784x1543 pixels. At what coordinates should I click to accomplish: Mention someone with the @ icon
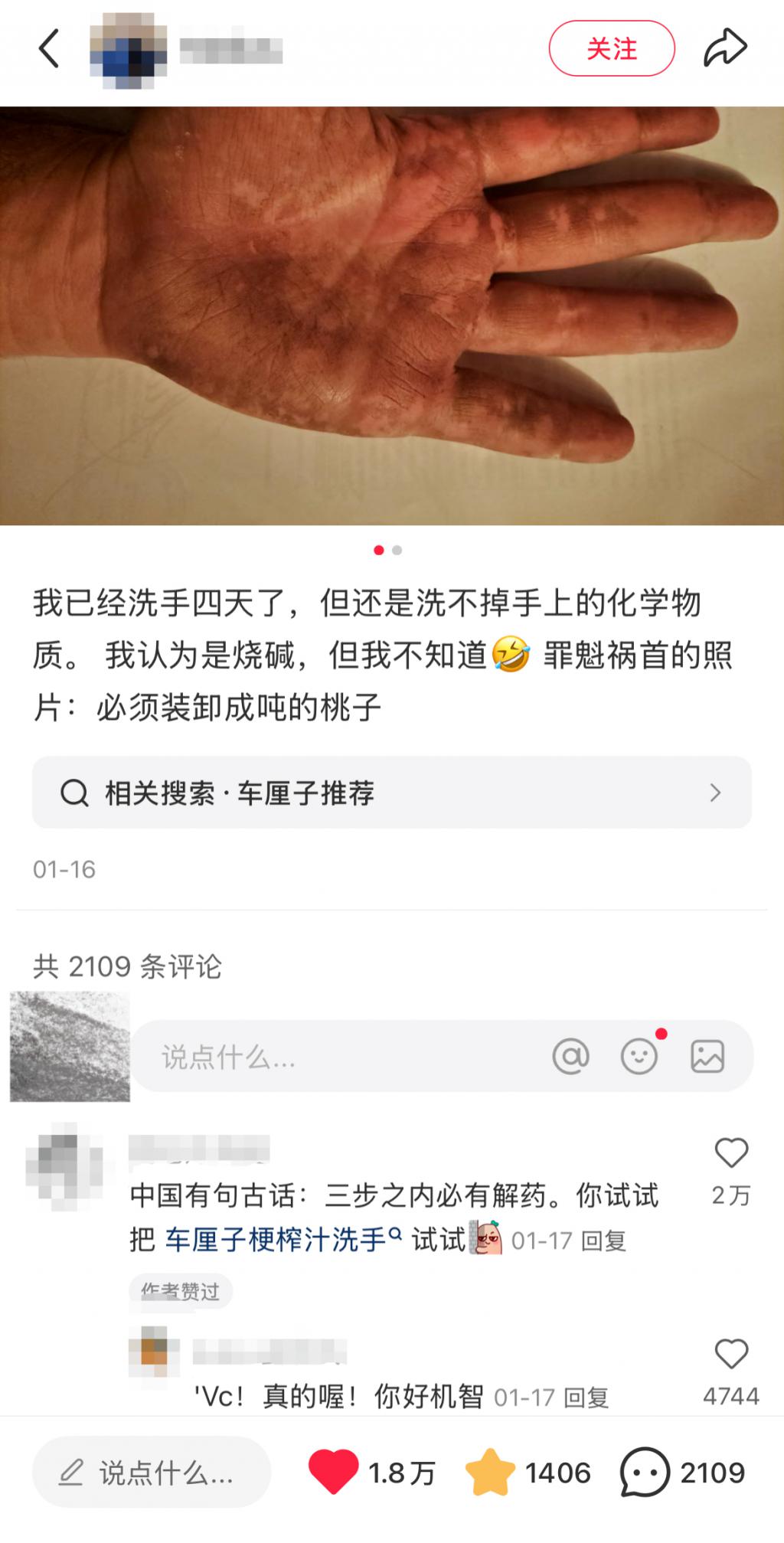[570, 1057]
